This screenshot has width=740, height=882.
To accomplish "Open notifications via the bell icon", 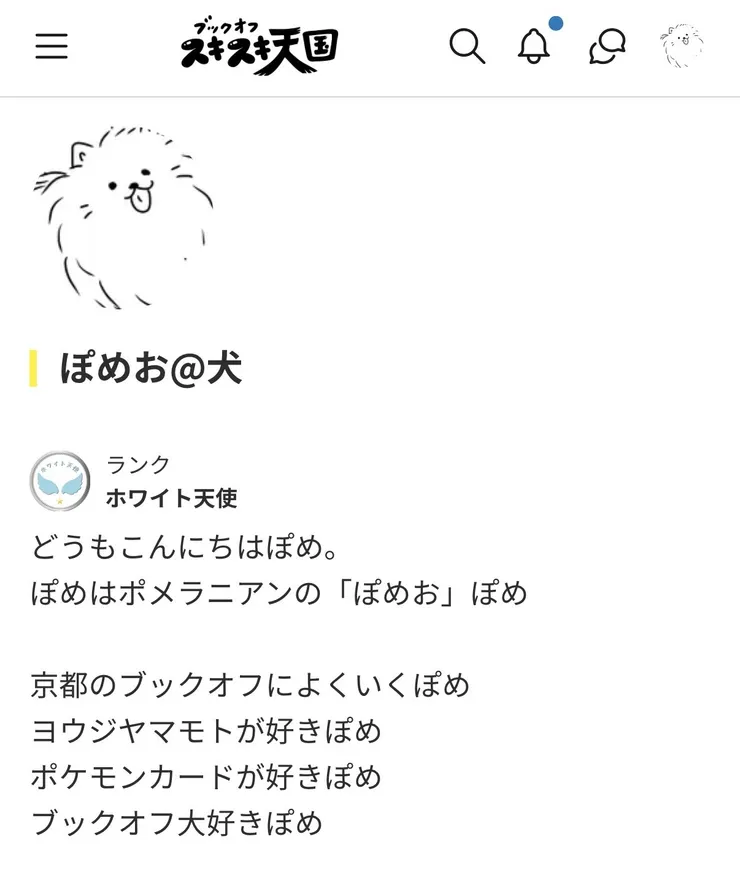I will 533,48.
